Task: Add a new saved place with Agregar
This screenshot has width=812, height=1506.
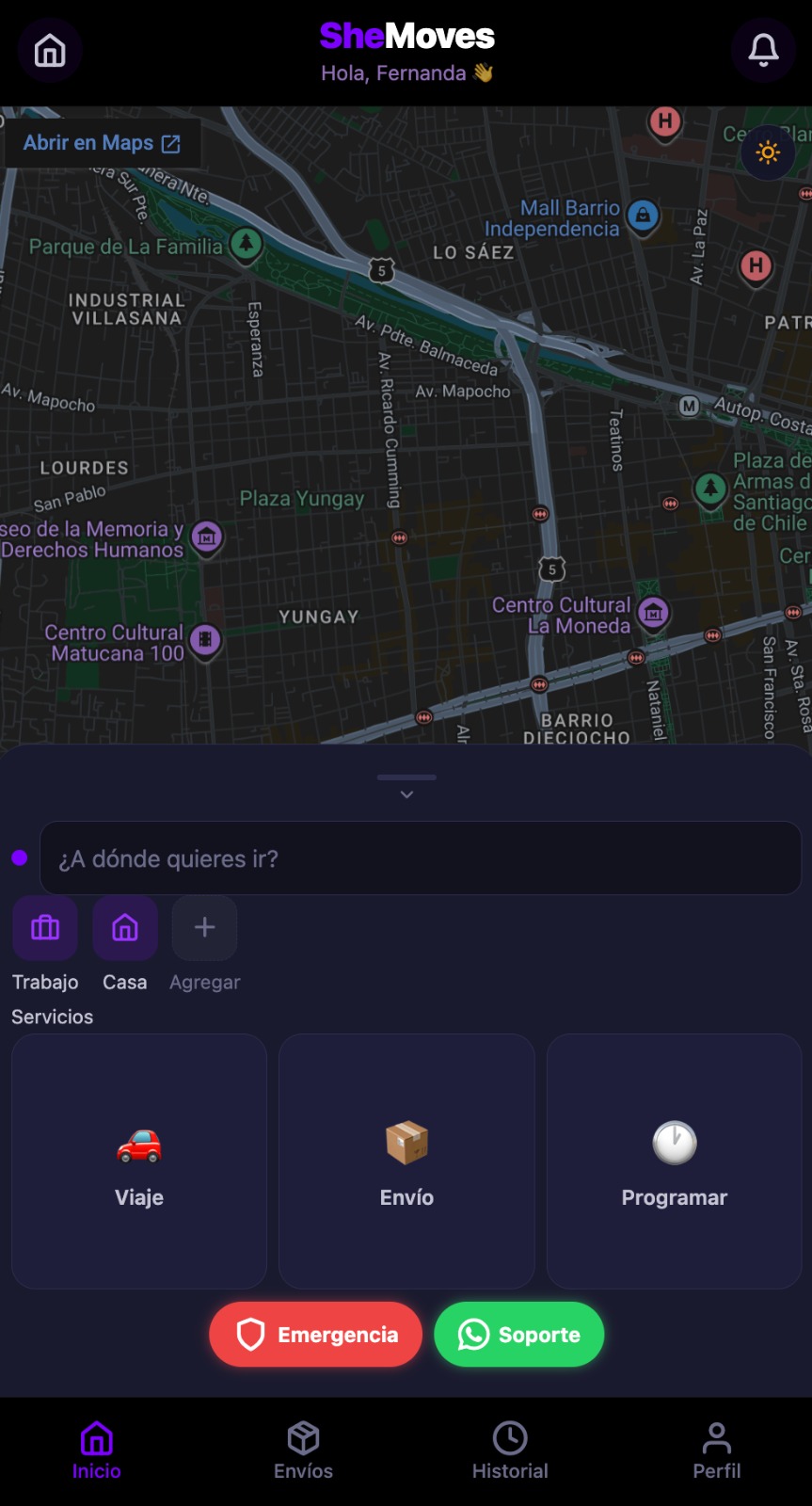Action: pos(204,928)
